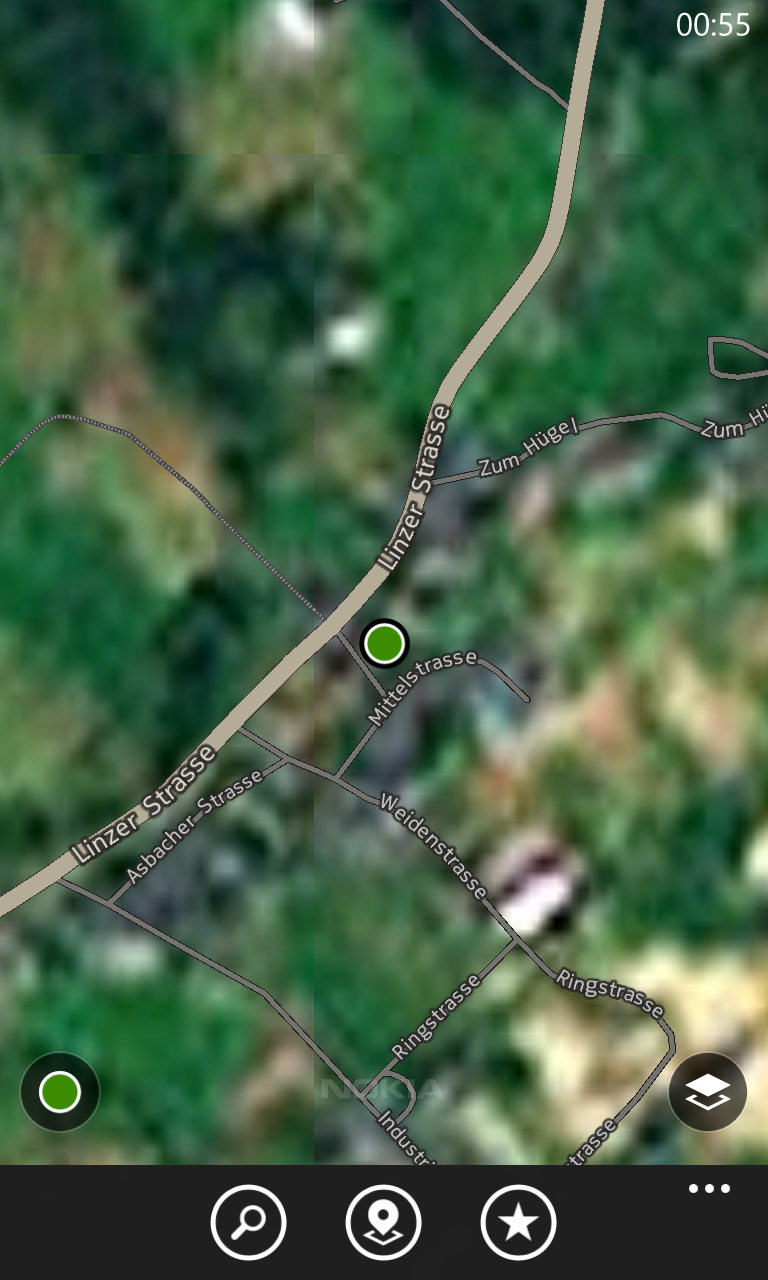Open the map search
This screenshot has height=1280, width=768.
[x=248, y=1222]
